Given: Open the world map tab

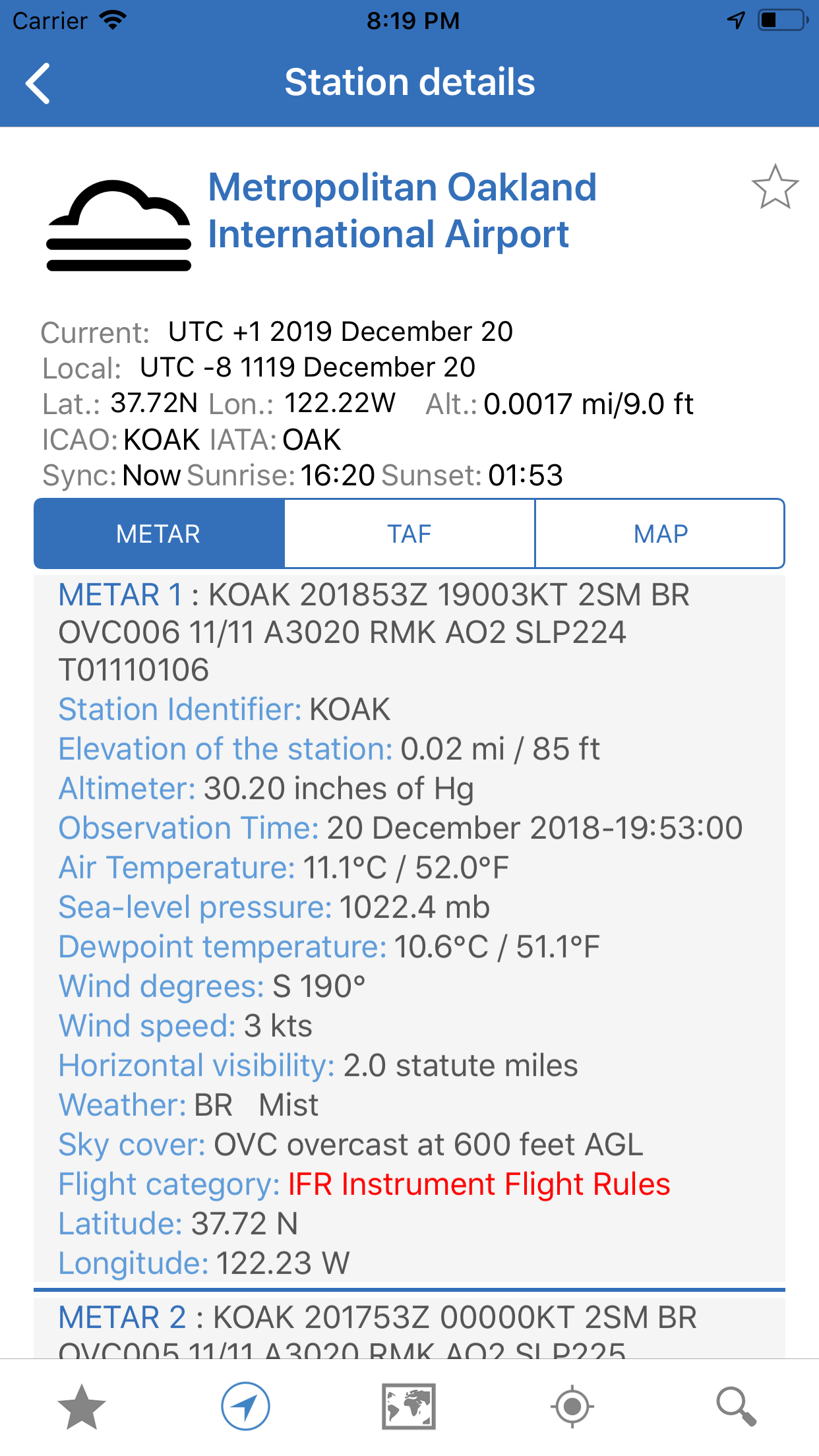Looking at the screenshot, I should pos(409,1407).
